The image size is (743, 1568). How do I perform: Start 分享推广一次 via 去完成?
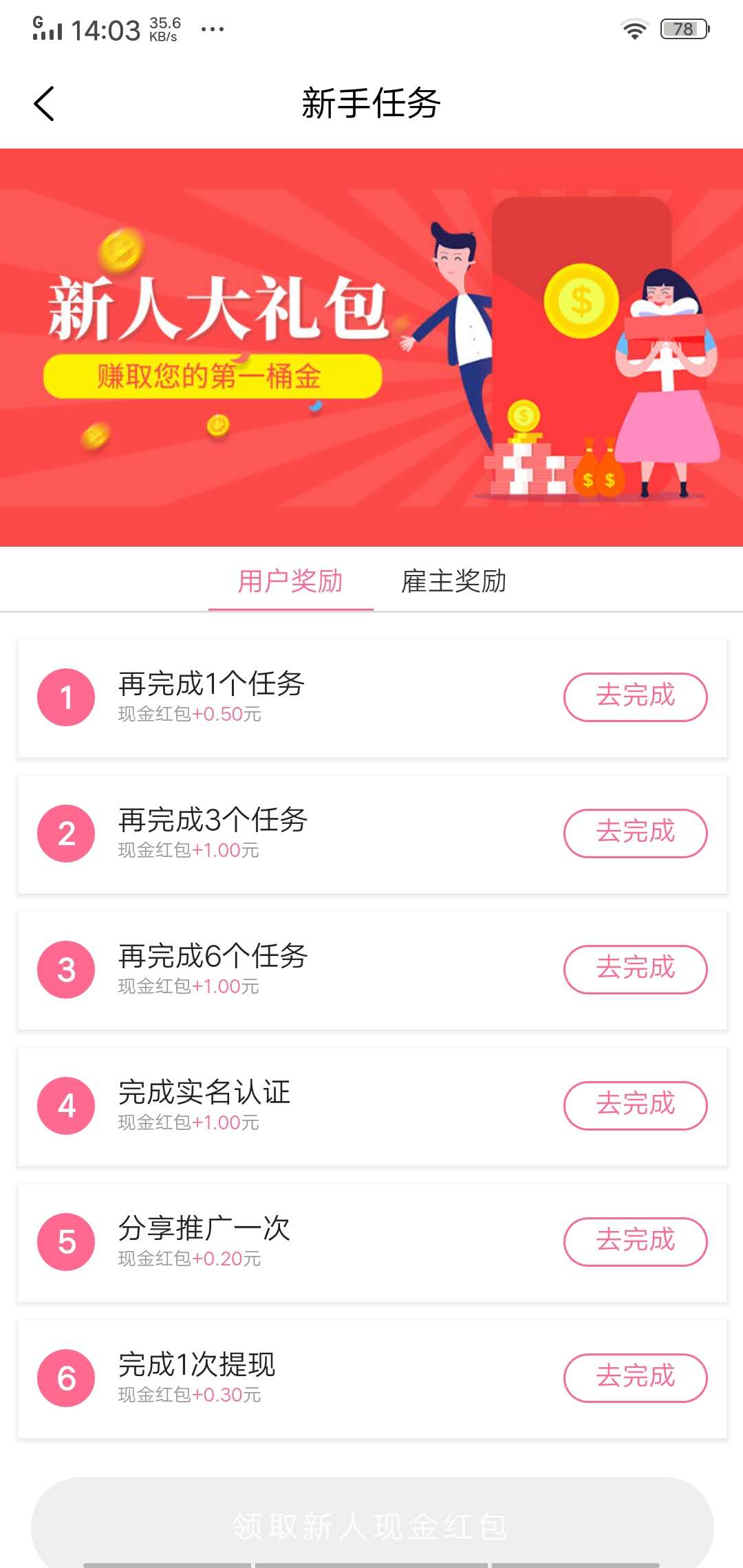click(x=635, y=1241)
